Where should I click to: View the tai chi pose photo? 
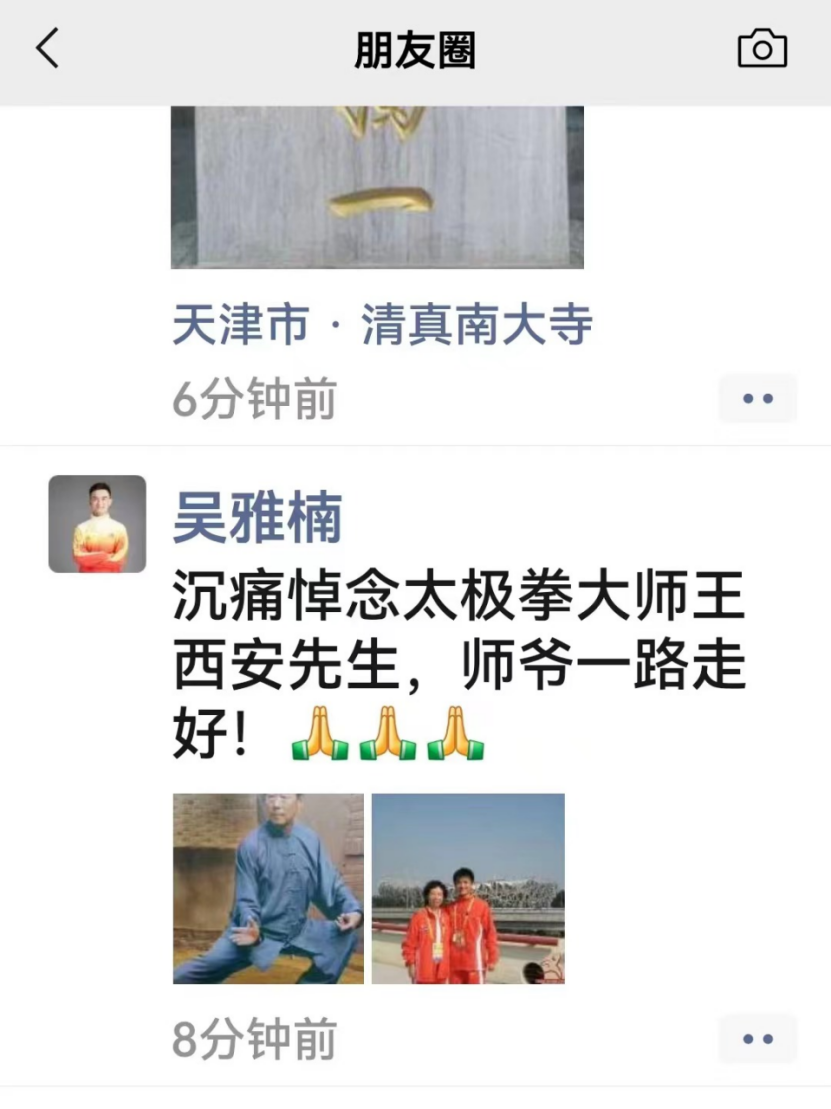(268, 888)
